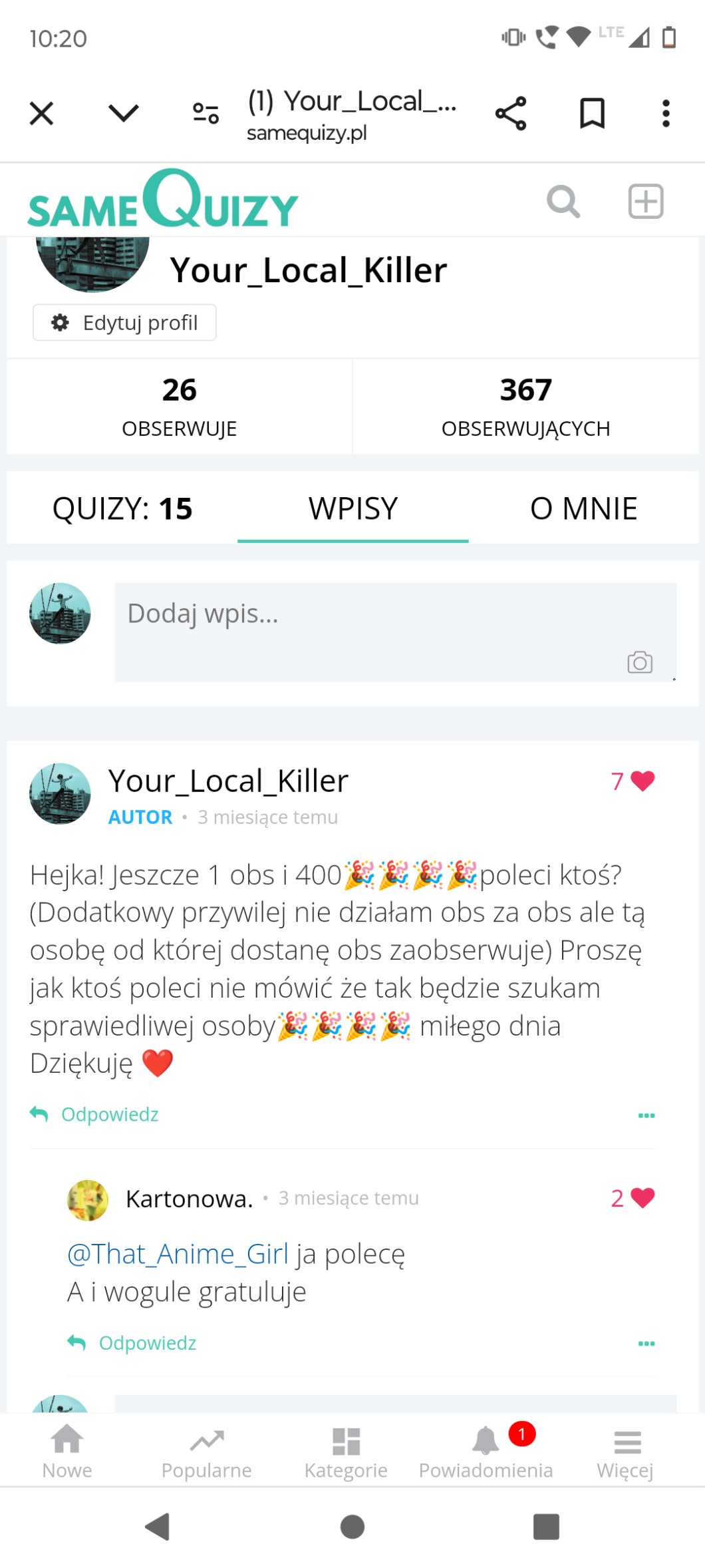Viewport: 705px width, 1568px height.
Task: Open more options on Kartonowa's comment
Action: 646,1343
